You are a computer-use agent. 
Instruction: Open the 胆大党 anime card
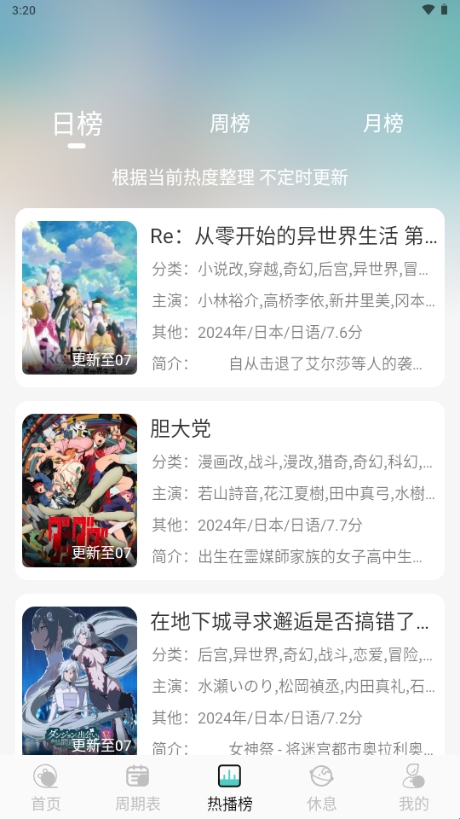230,490
